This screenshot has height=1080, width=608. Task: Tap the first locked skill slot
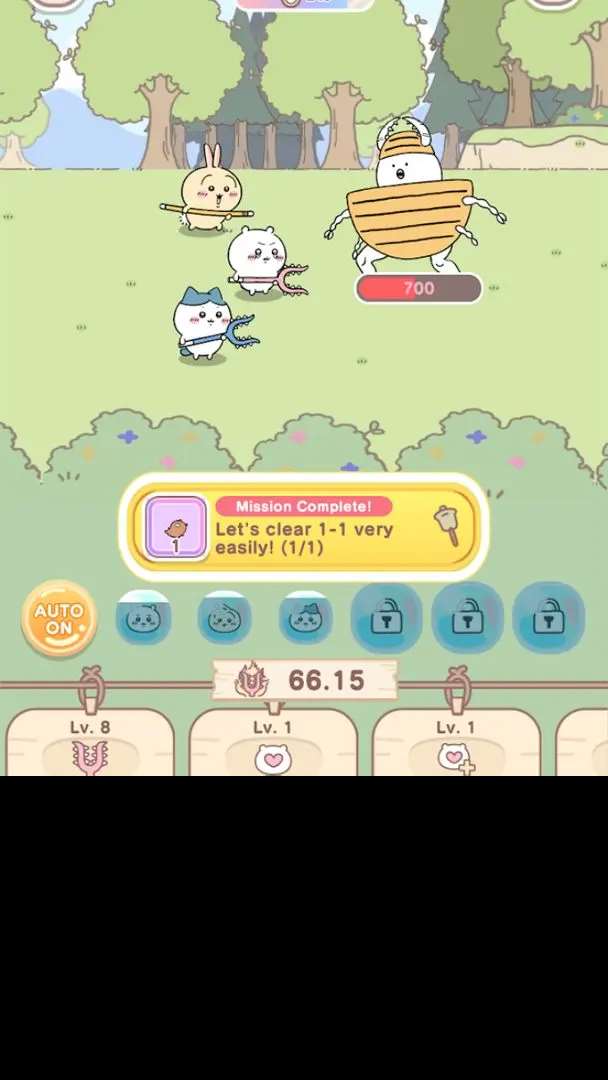[386, 619]
